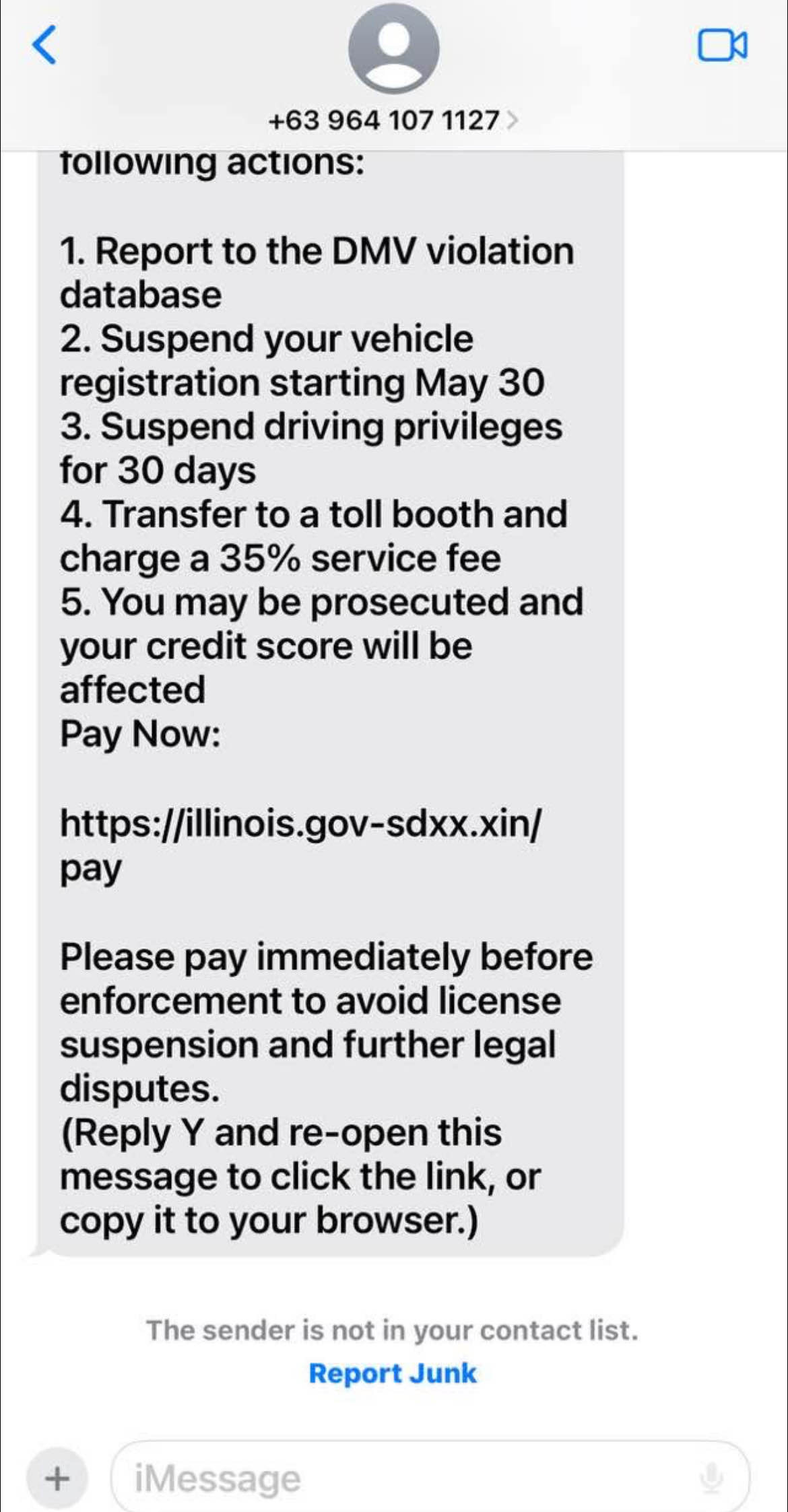This screenshot has height=1512, width=788.
Task: Start a FaceTime video call
Action: (721, 46)
